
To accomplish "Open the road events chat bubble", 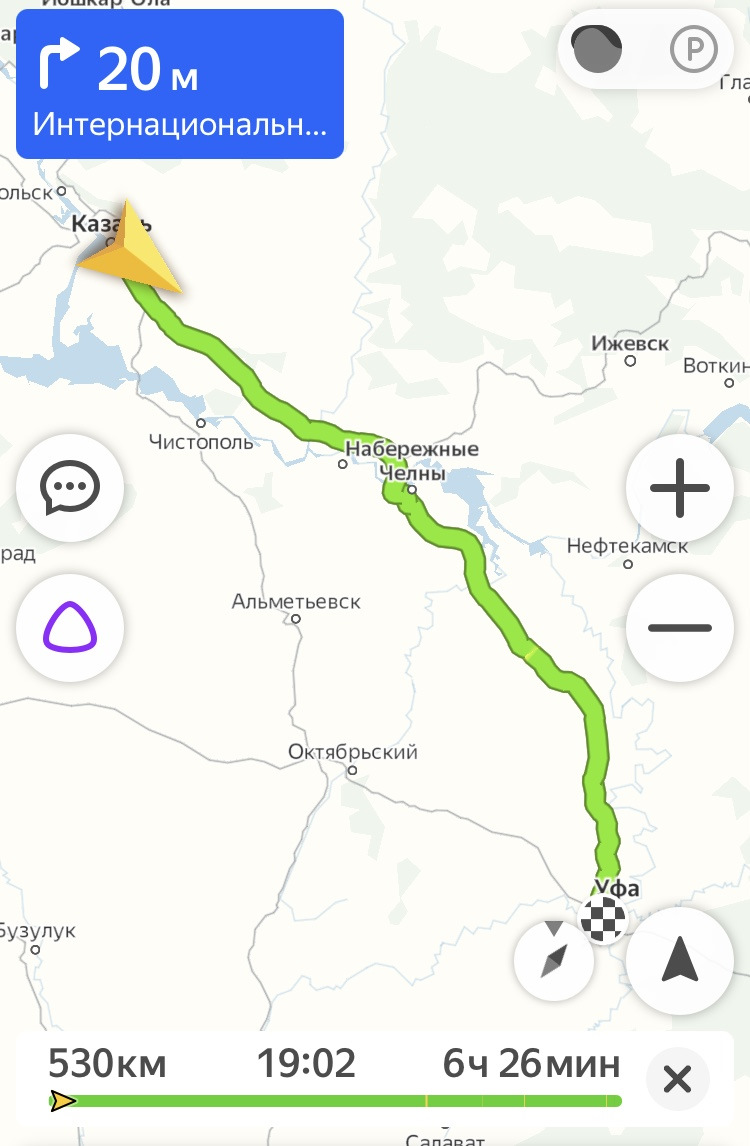I will (x=70, y=488).
